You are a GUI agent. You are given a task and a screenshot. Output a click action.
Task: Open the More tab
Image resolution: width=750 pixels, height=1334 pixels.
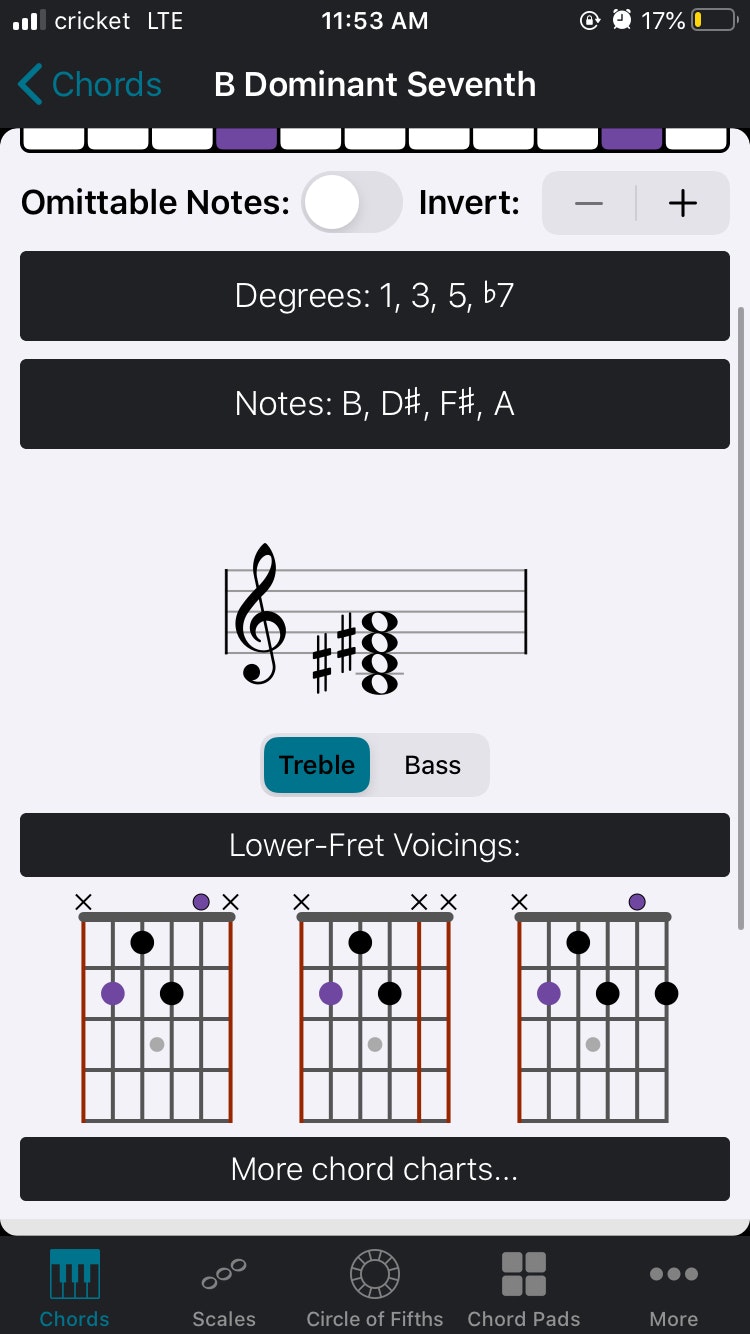(674, 1288)
